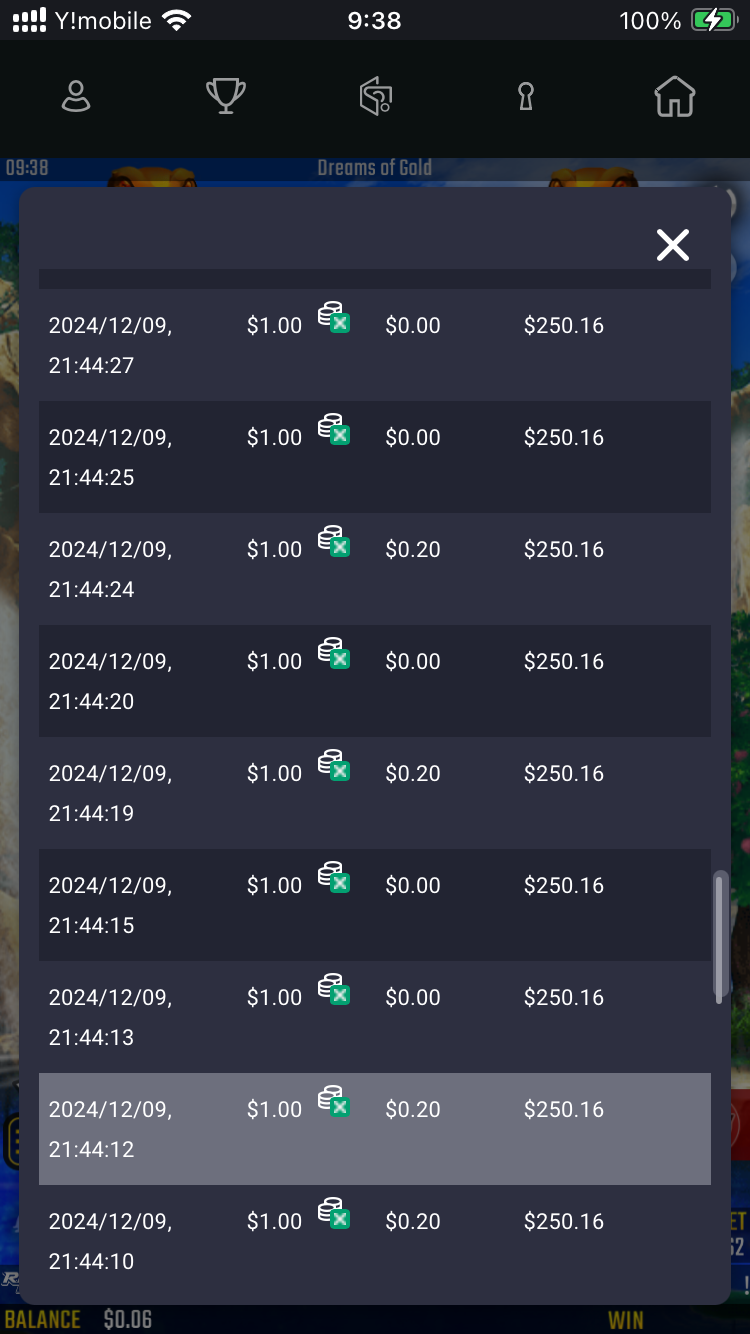The height and width of the screenshot is (1334, 750).
Task: Open the history entry at 21:44:19
Action: pos(375,793)
